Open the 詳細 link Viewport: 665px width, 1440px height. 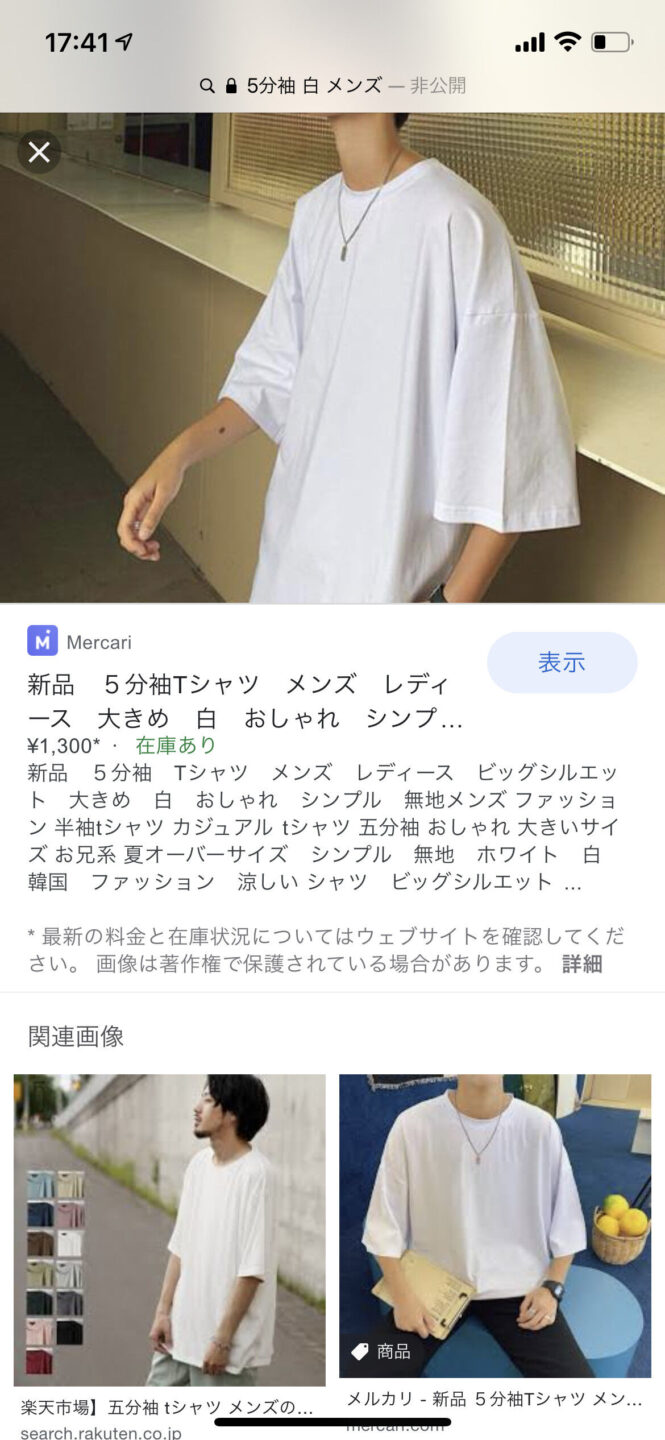click(x=582, y=964)
